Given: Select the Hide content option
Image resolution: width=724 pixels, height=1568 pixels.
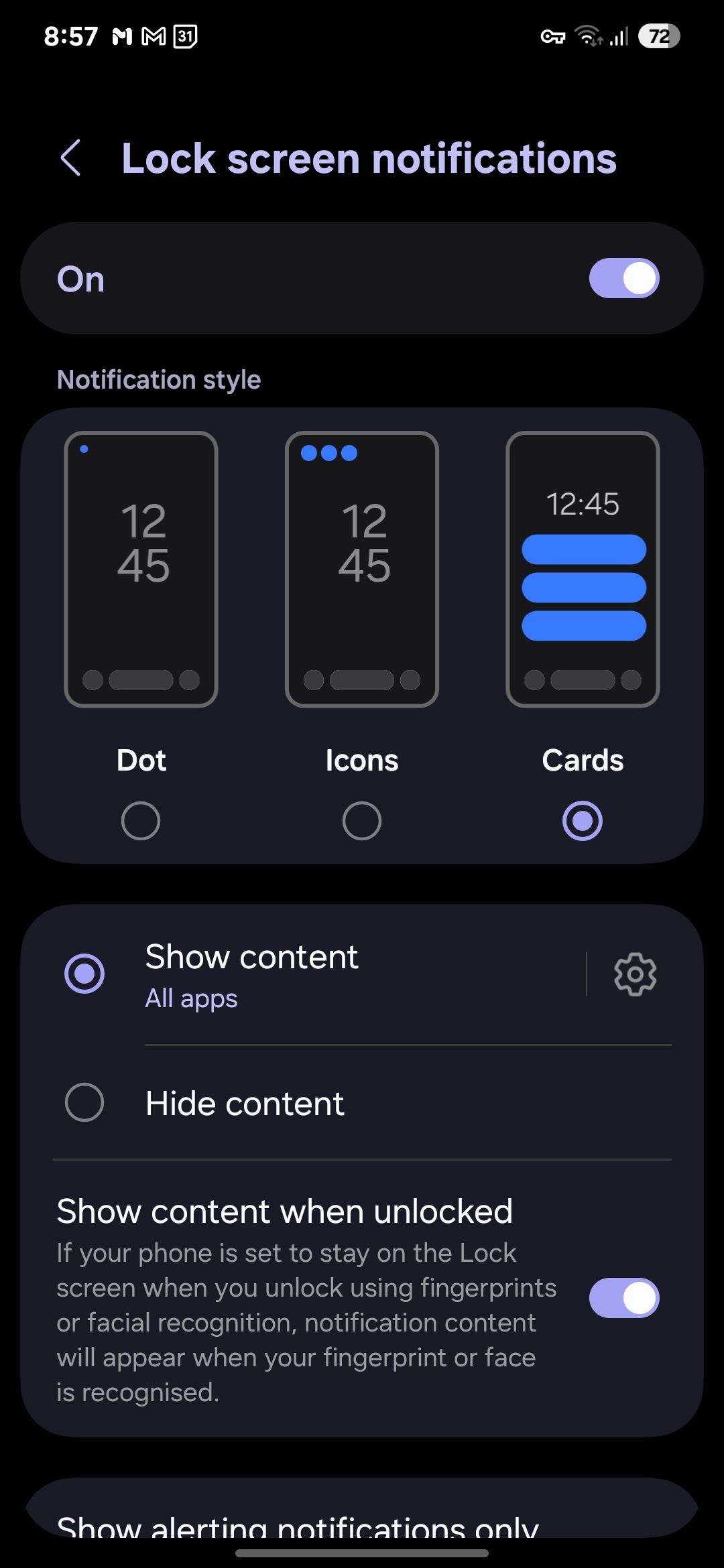Looking at the screenshot, I should point(85,1102).
